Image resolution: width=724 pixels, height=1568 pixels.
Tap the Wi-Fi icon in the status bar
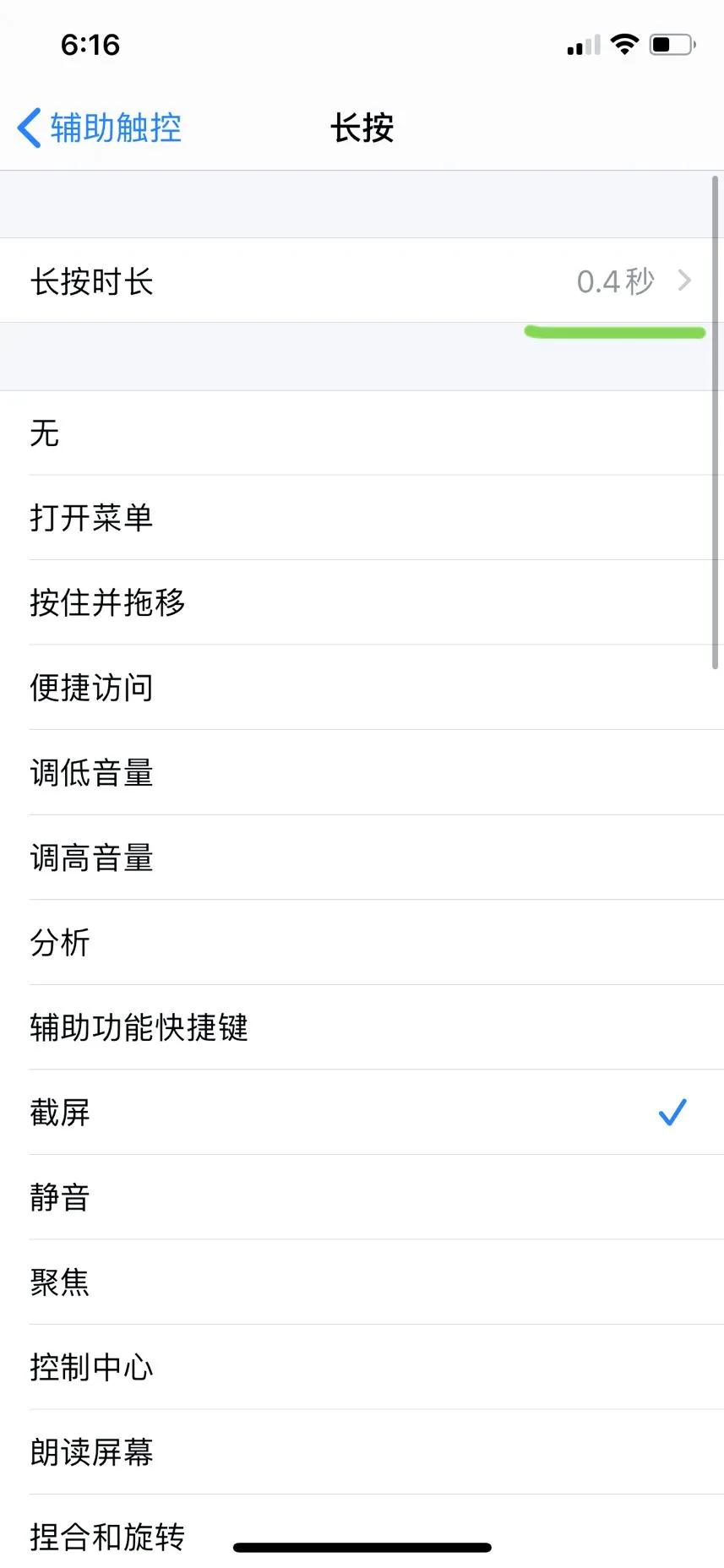coord(624,44)
